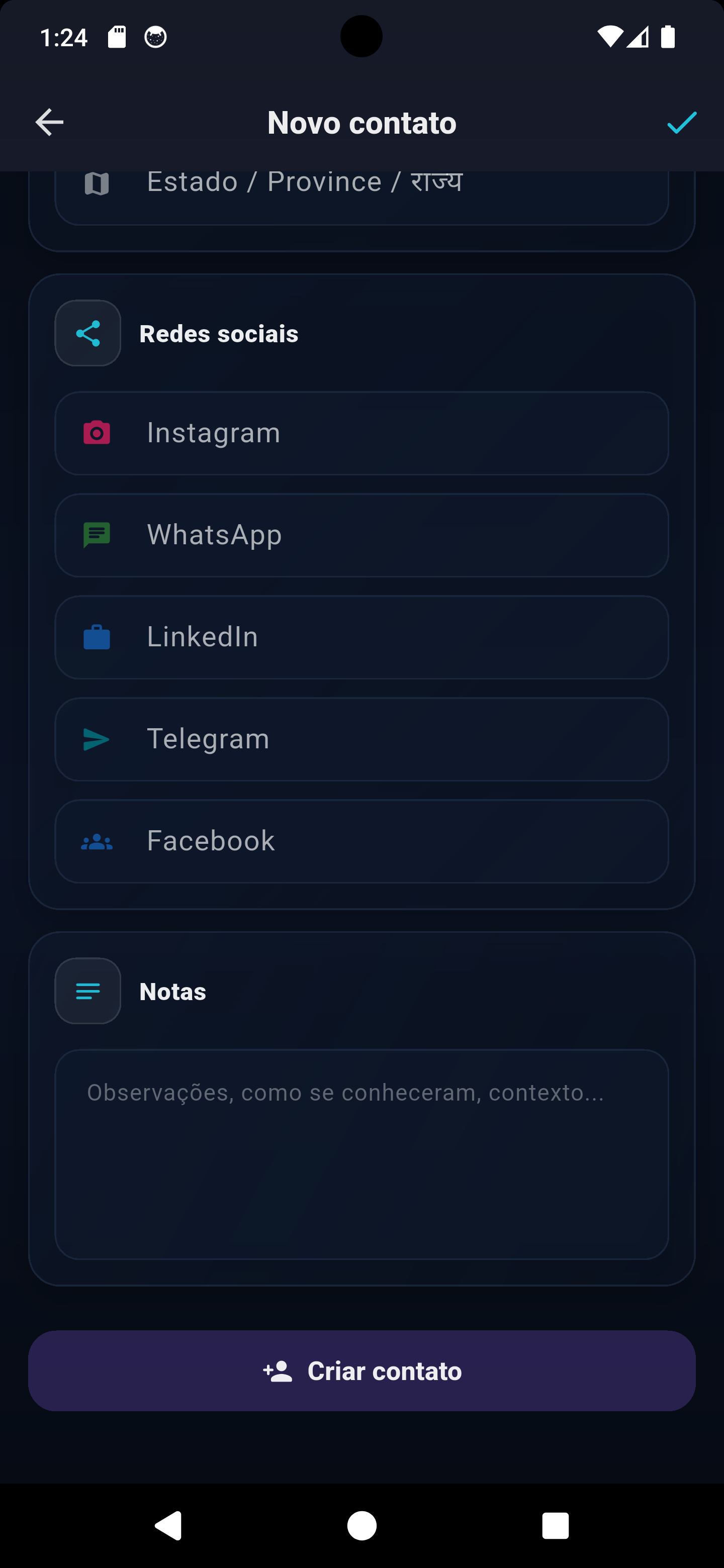Tap the Instagram camera icon
The height and width of the screenshot is (1568, 724).
[x=96, y=432]
